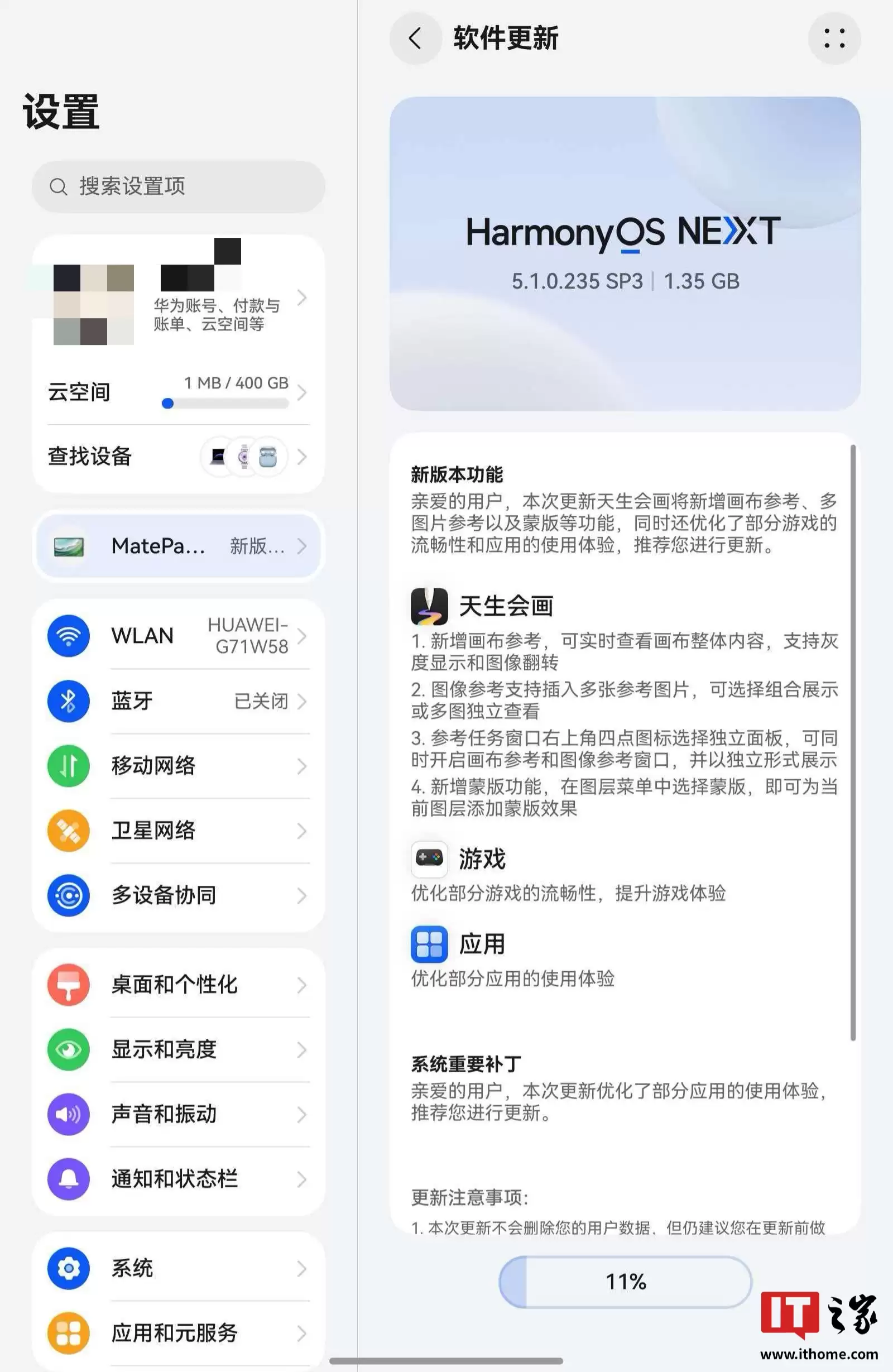Click the 游戏 gamepad icon
The width and height of the screenshot is (893, 1372).
(x=429, y=859)
